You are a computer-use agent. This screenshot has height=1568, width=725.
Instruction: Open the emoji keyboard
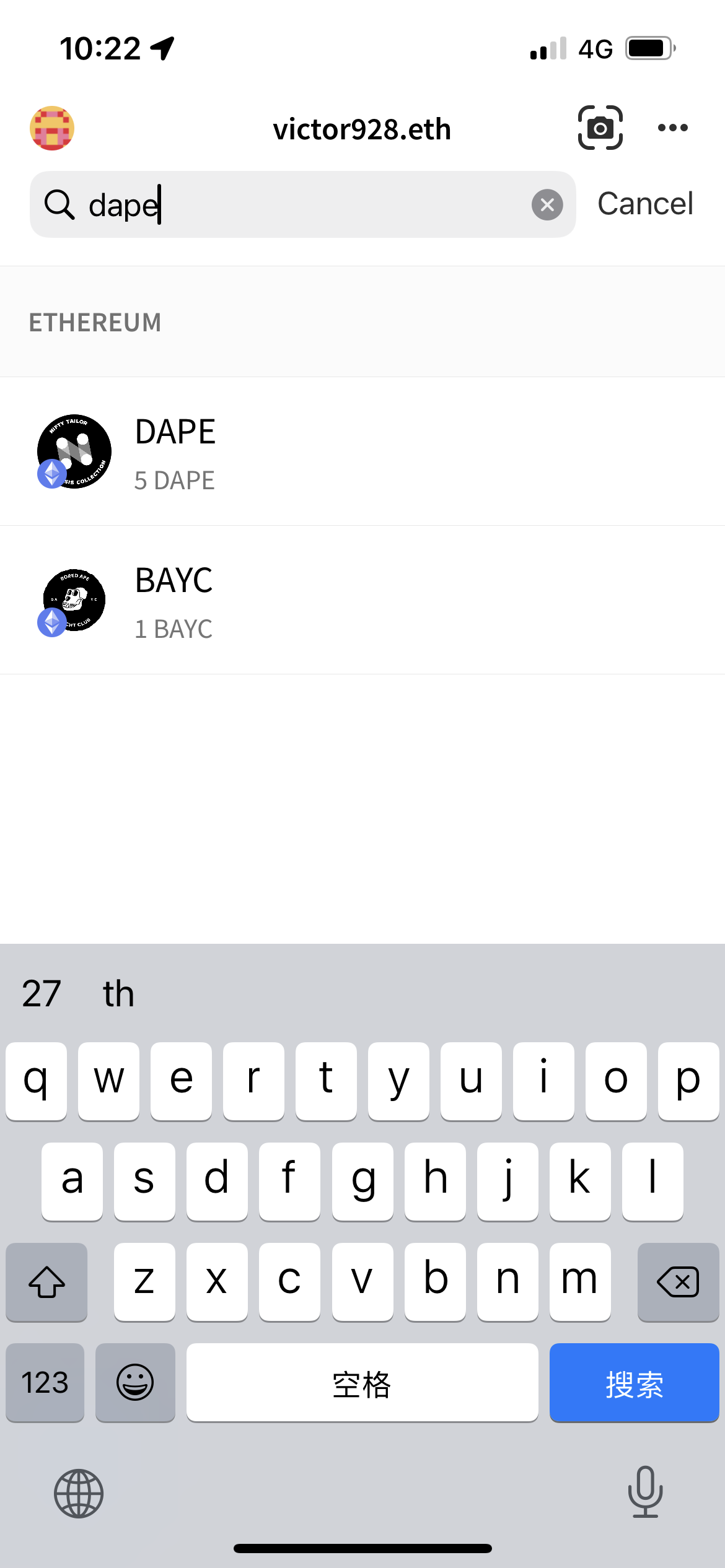coord(135,1383)
